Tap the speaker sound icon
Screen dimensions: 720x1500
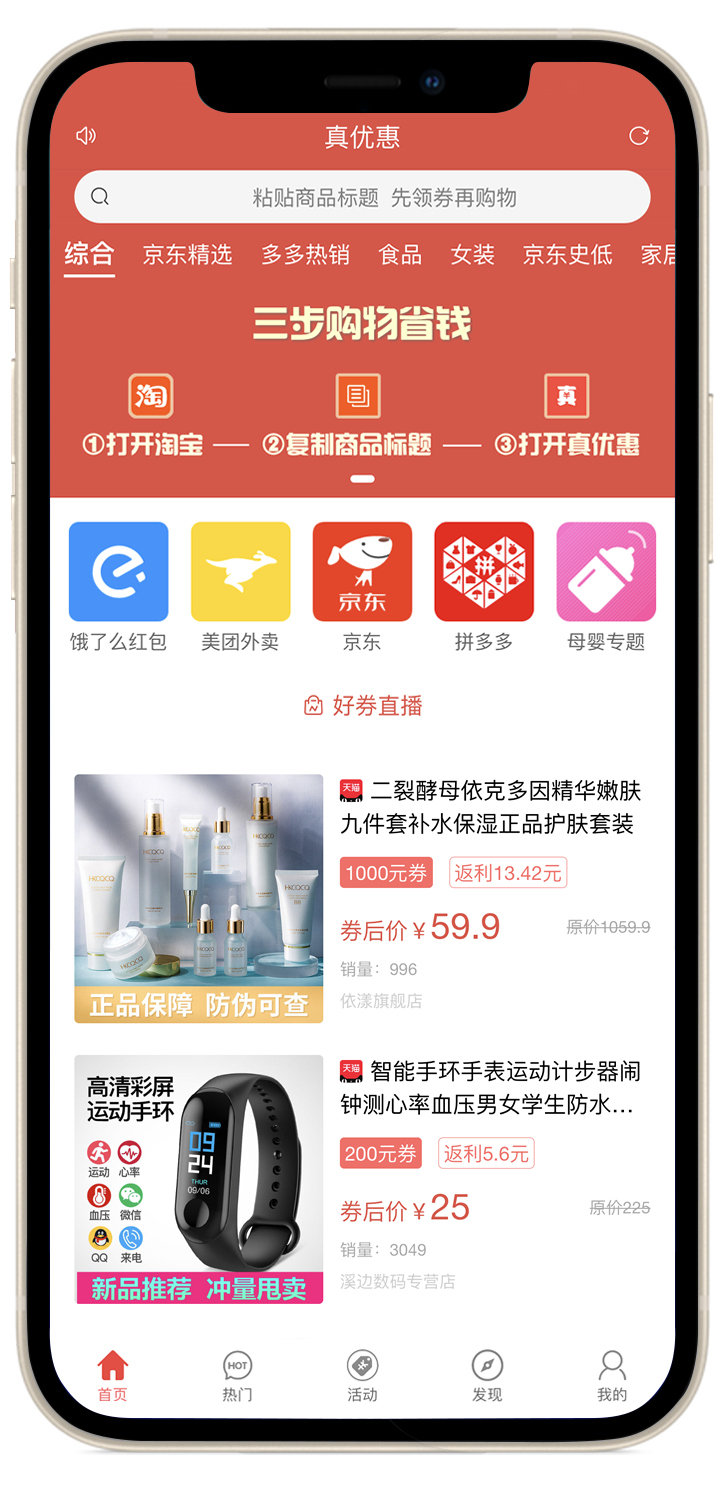click(x=86, y=136)
